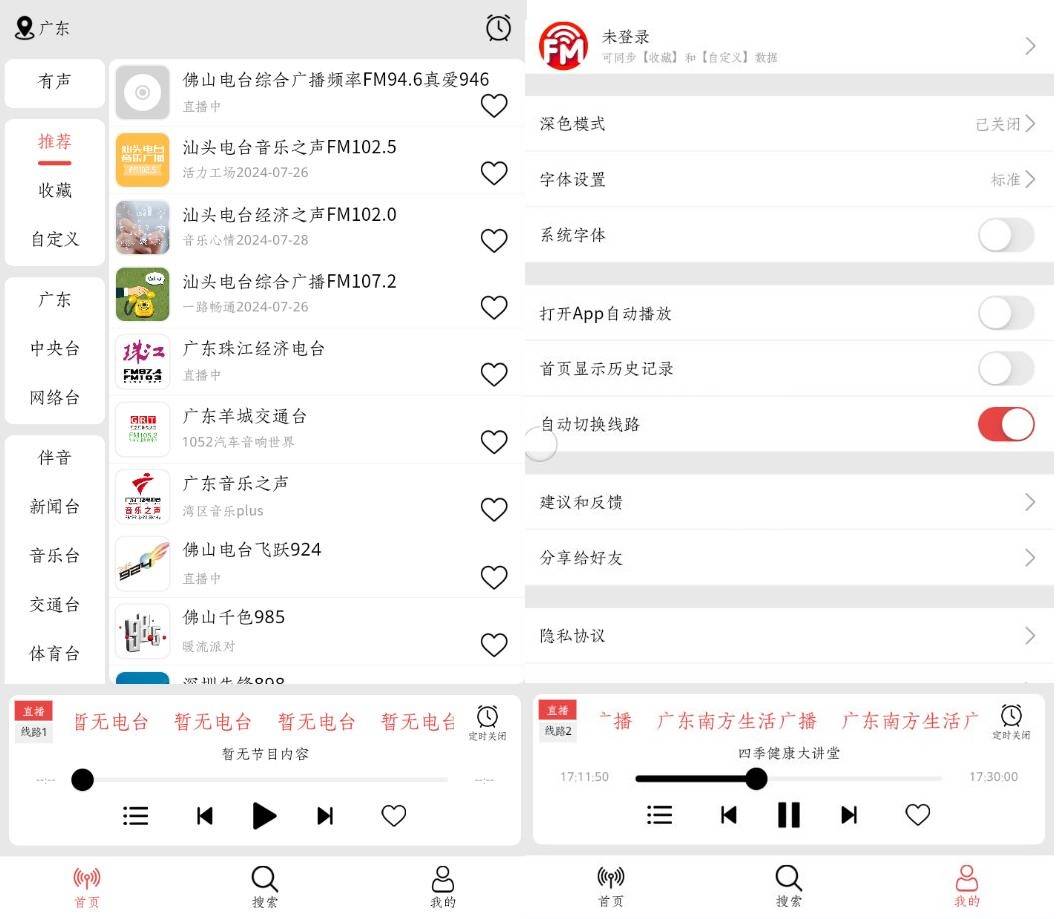Switch to the 有声 category
Viewport: 1057px width, 919px height.
(55, 82)
